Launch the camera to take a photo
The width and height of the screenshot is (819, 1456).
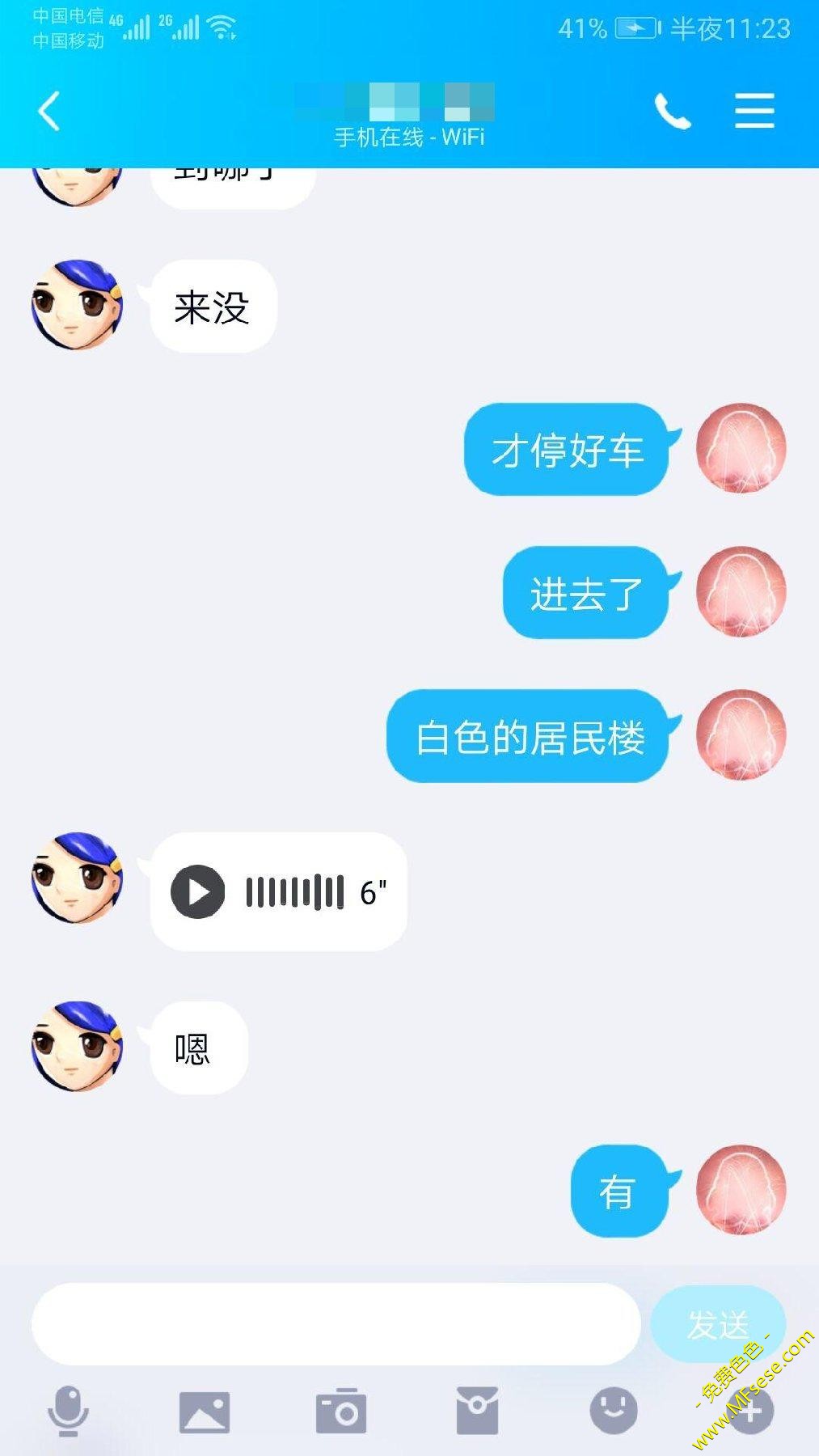coord(340,1412)
